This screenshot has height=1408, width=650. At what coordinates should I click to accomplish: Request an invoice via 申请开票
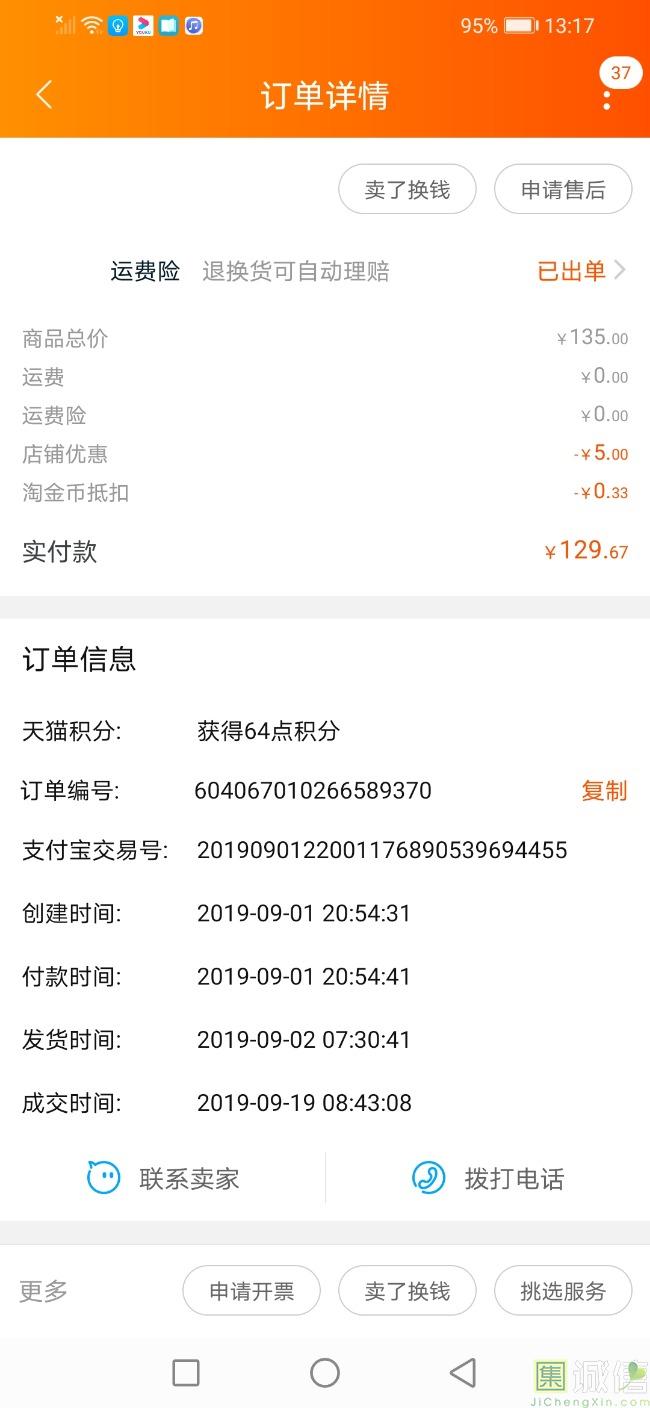(251, 1291)
